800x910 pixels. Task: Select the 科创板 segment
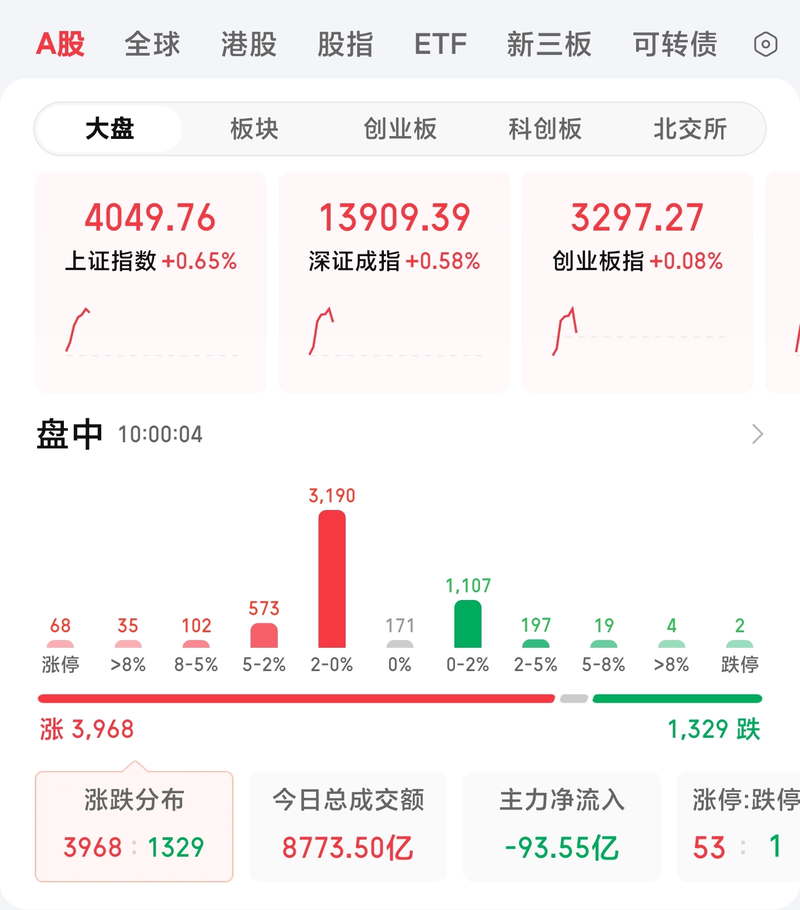545,129
